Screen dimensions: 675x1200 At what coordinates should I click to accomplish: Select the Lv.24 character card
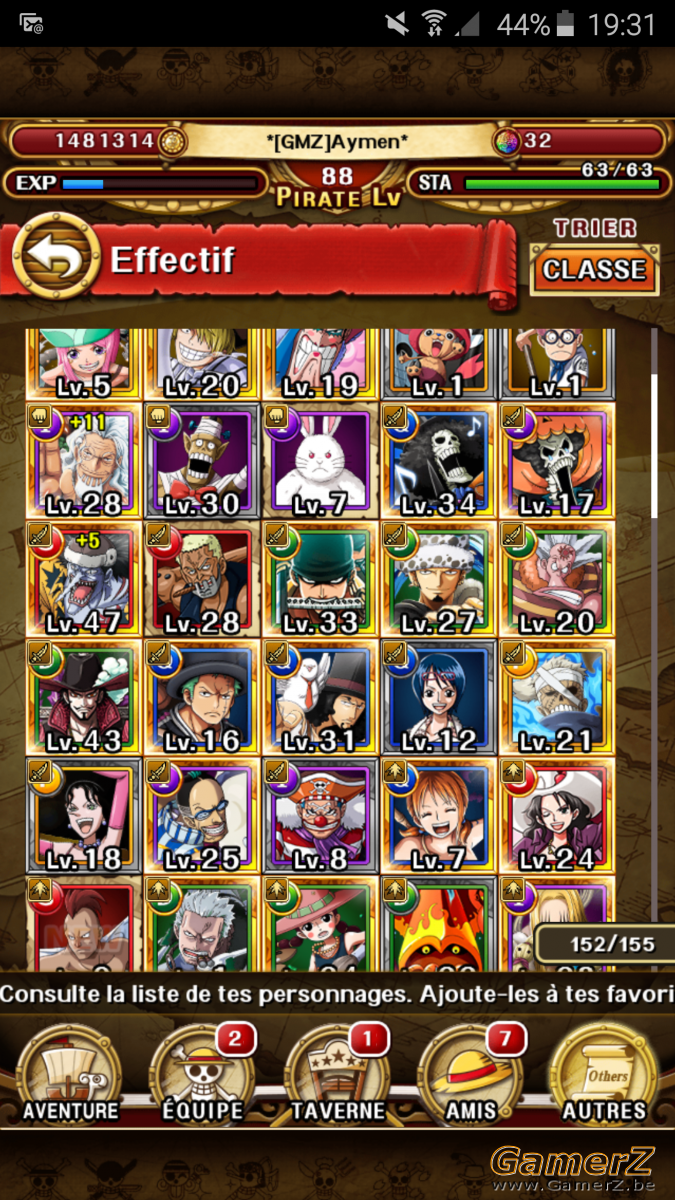click(x=556, y=815)
